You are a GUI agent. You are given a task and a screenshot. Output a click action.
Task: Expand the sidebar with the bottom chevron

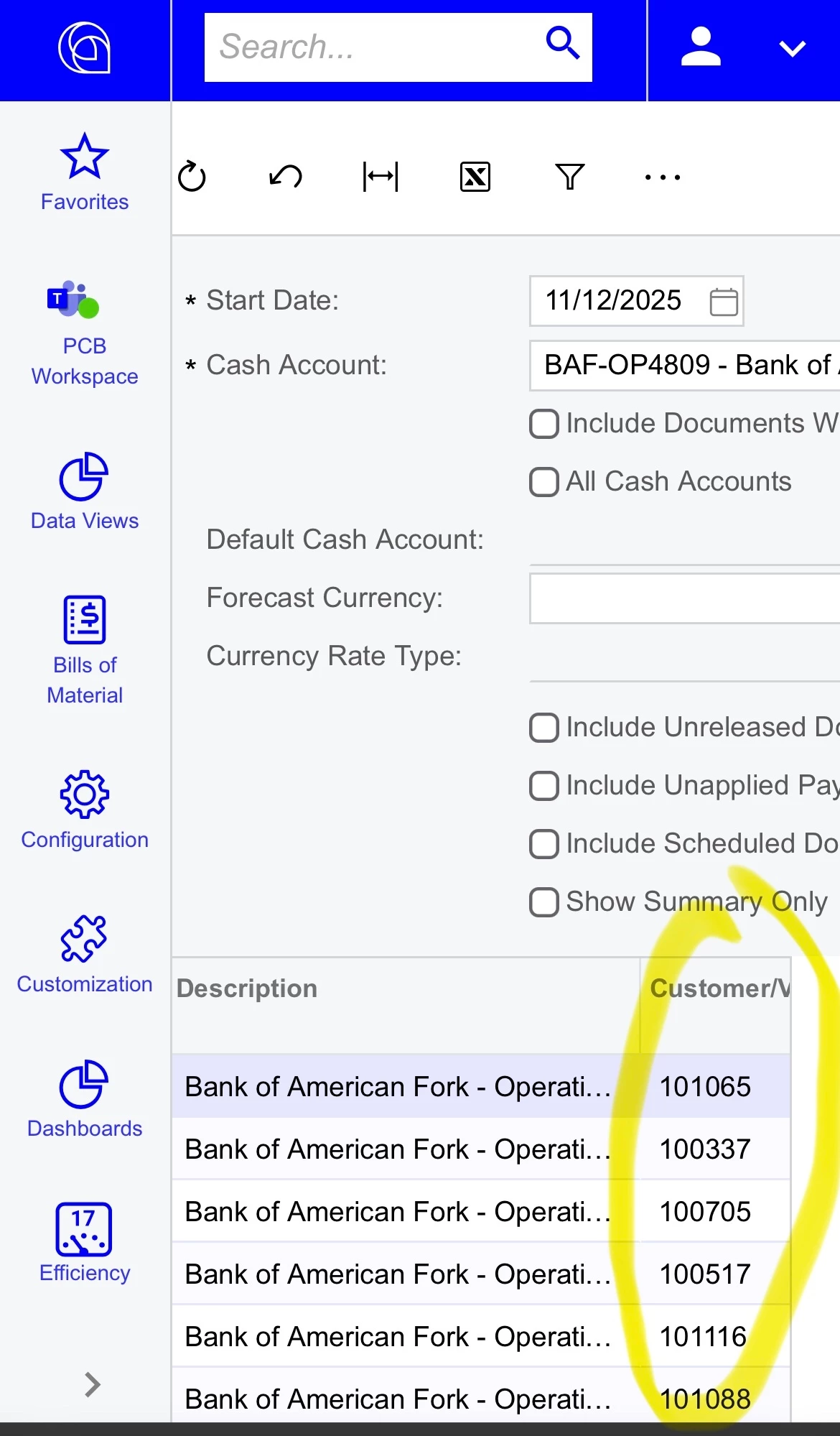coord(92,1384)
